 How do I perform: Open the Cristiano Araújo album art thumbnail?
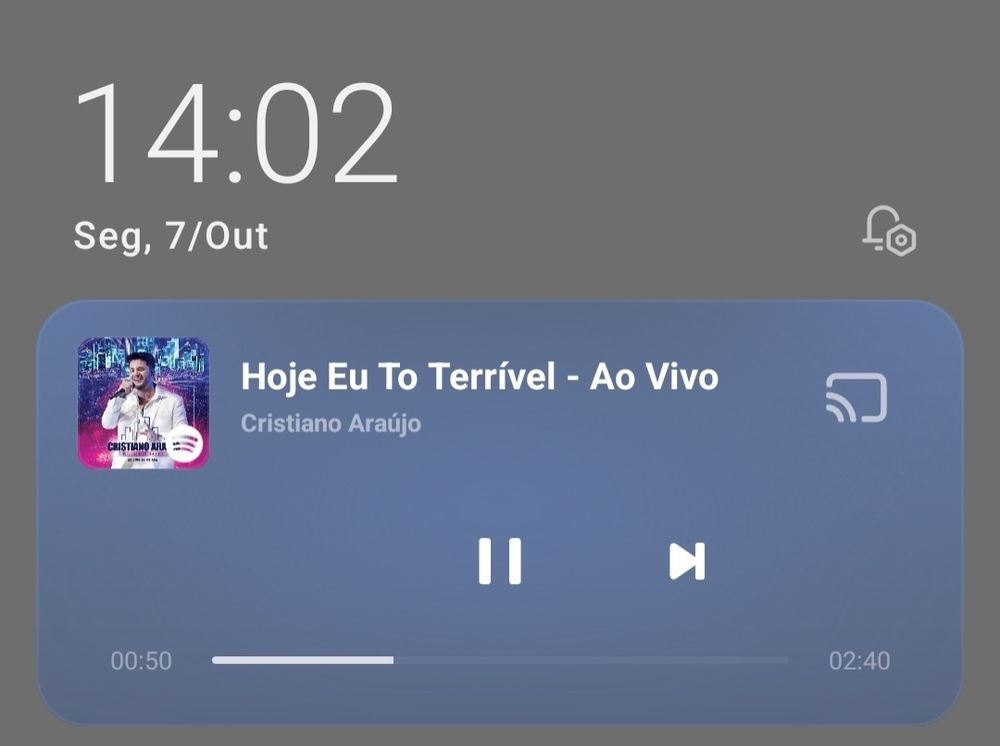143,403
